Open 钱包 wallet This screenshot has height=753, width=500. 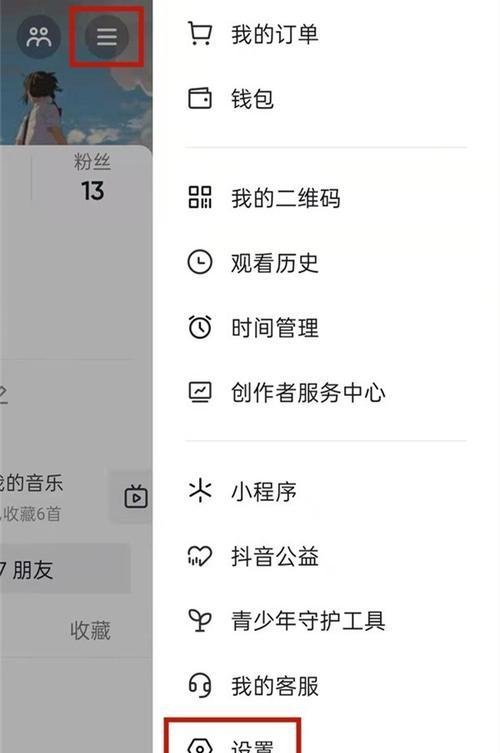tap(326, 99)
